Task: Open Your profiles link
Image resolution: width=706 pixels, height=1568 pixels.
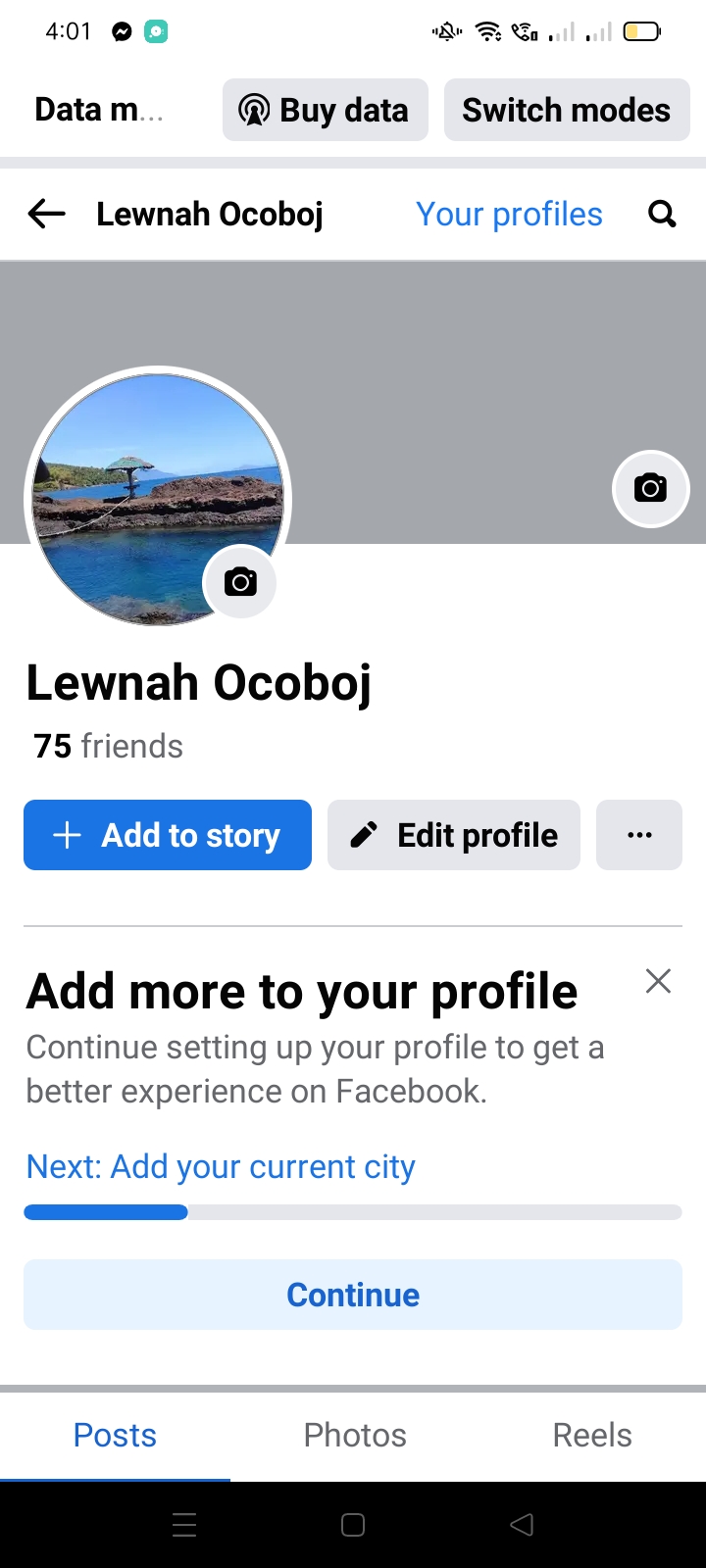Action: coord(509,214)
